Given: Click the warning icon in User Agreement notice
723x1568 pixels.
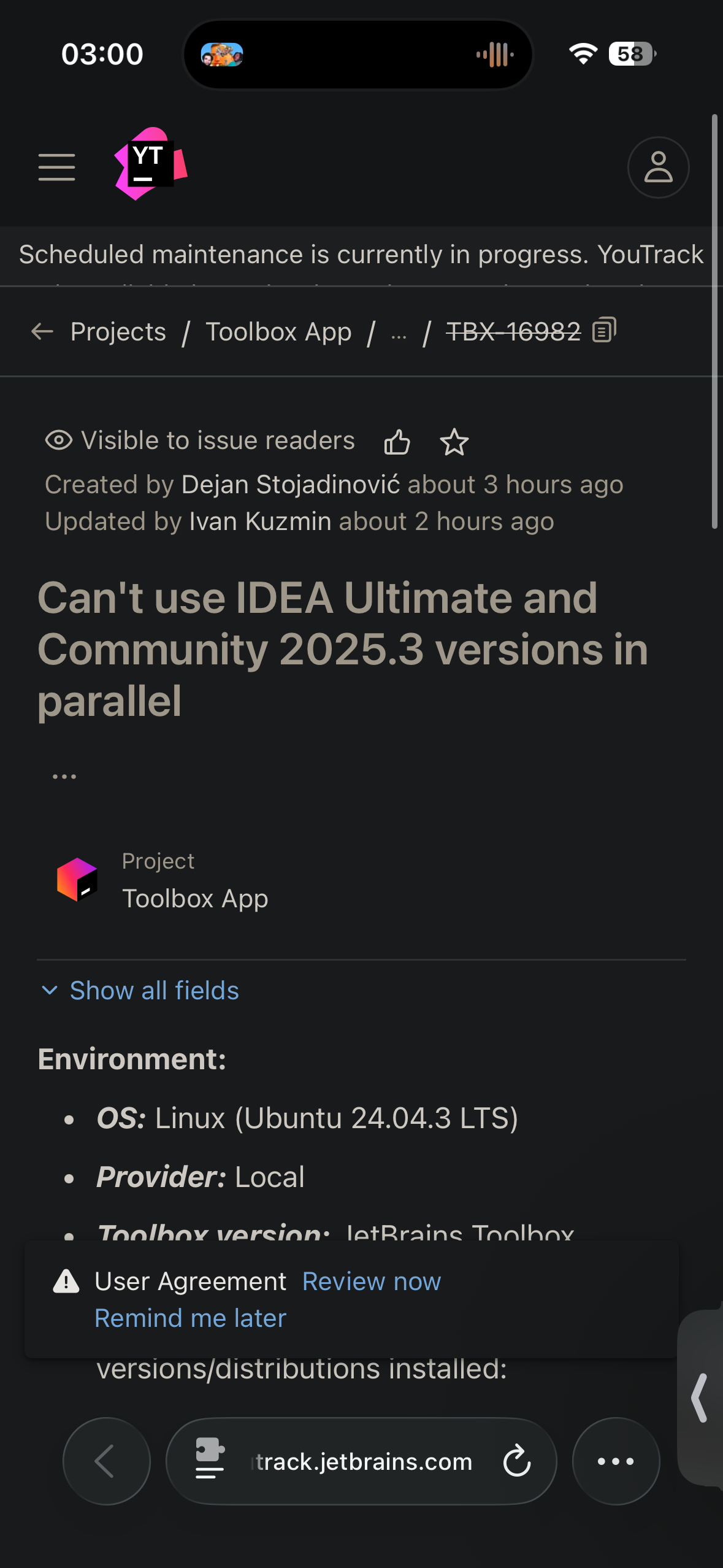Looking at the screenshot, I should point(66,1280).
